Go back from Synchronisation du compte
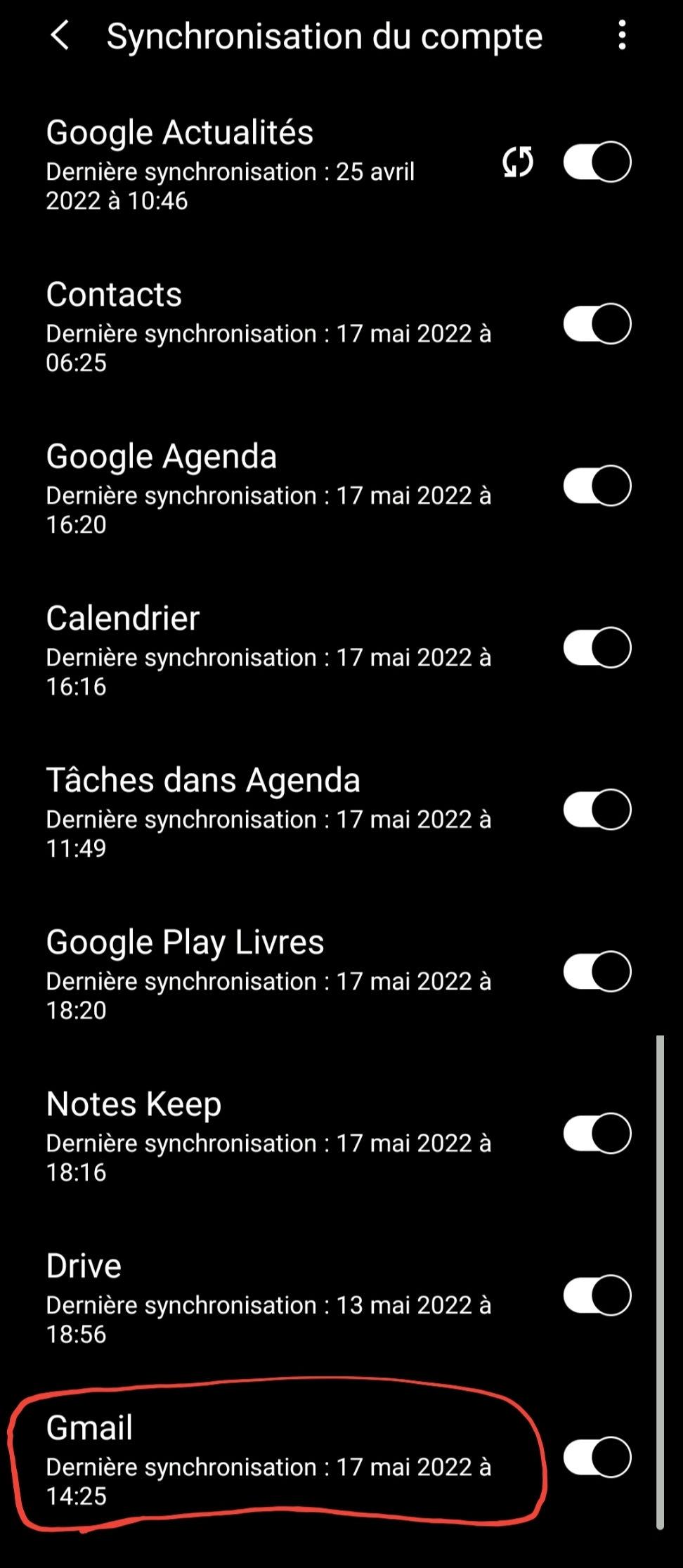Viewport: 683px width, 1568px height. [60, 35]
